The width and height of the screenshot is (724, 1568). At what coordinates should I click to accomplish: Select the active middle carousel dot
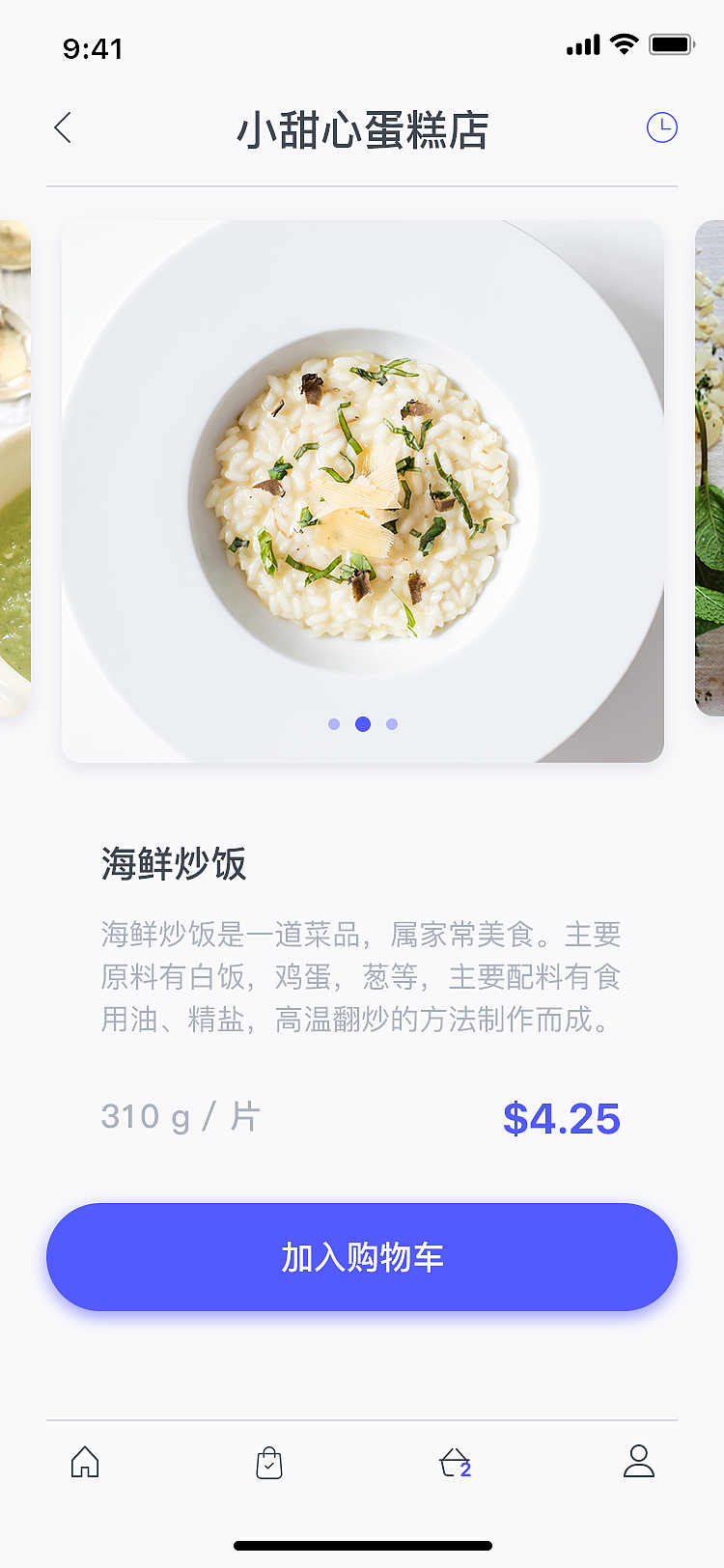[x=362, y=724]
